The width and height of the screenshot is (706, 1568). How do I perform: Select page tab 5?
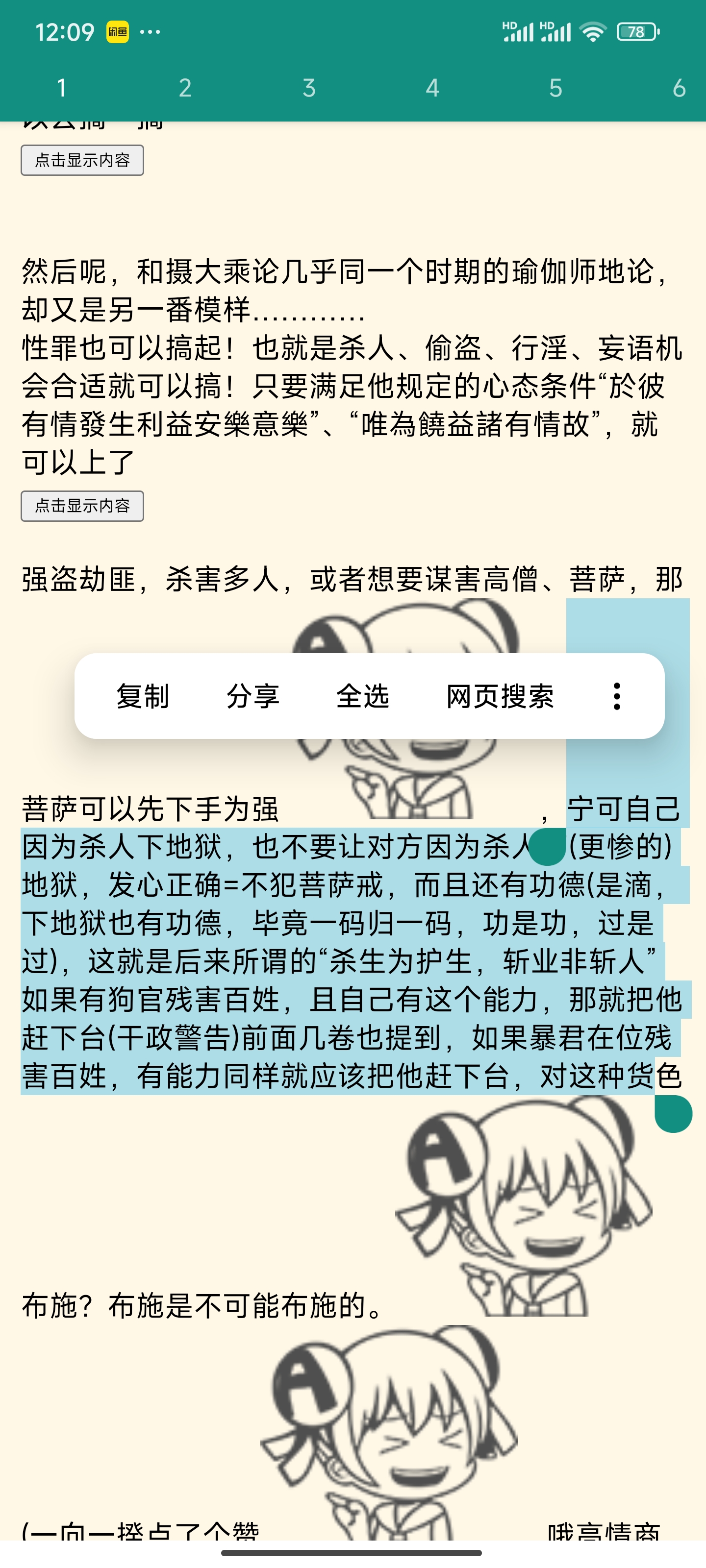[555, 88]
